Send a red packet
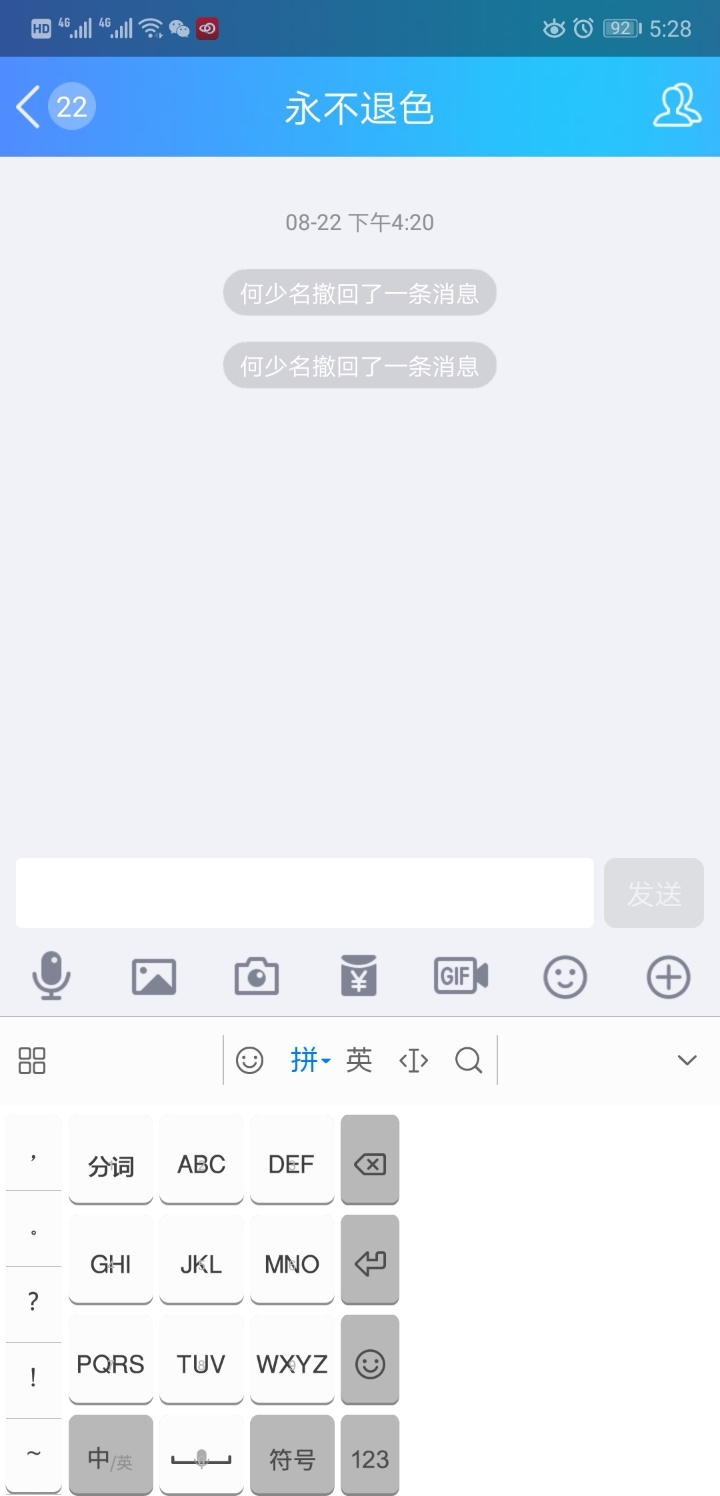The width and height of the screenshot is (720, 1496). [359, 976]
